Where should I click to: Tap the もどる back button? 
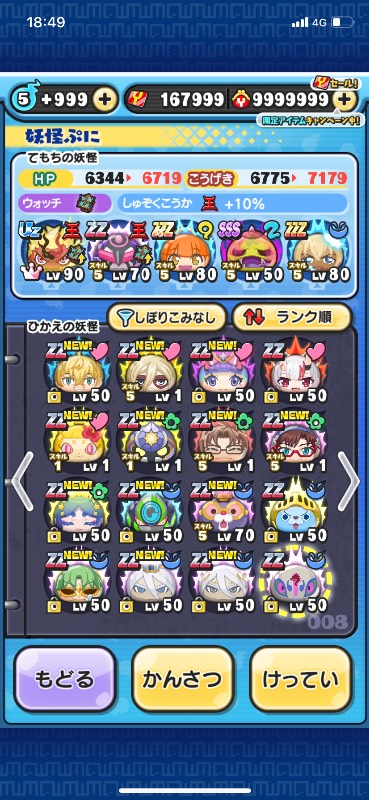click(x=64, y=679)
